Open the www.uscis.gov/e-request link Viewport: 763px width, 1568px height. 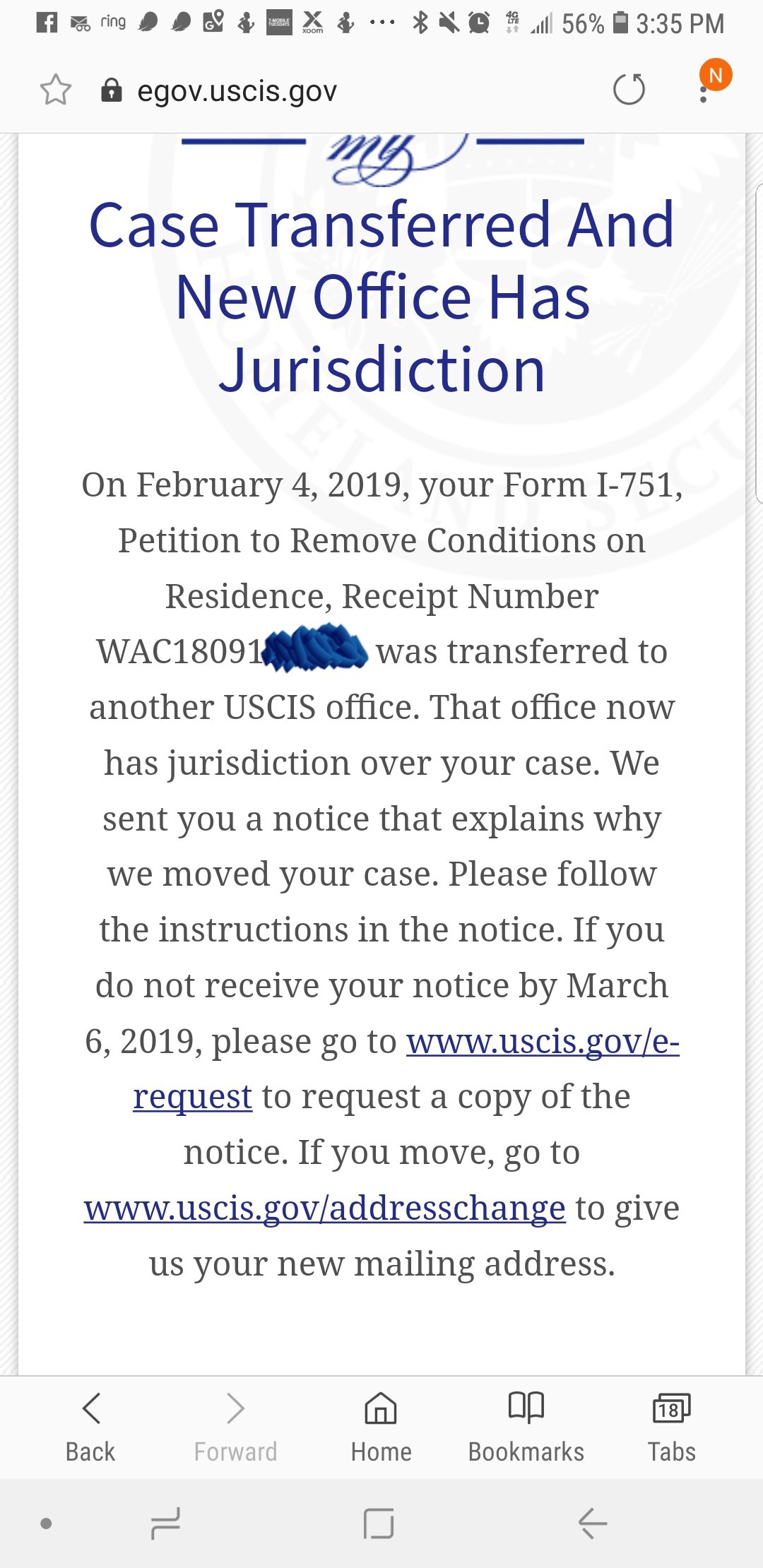[543, 1041]
